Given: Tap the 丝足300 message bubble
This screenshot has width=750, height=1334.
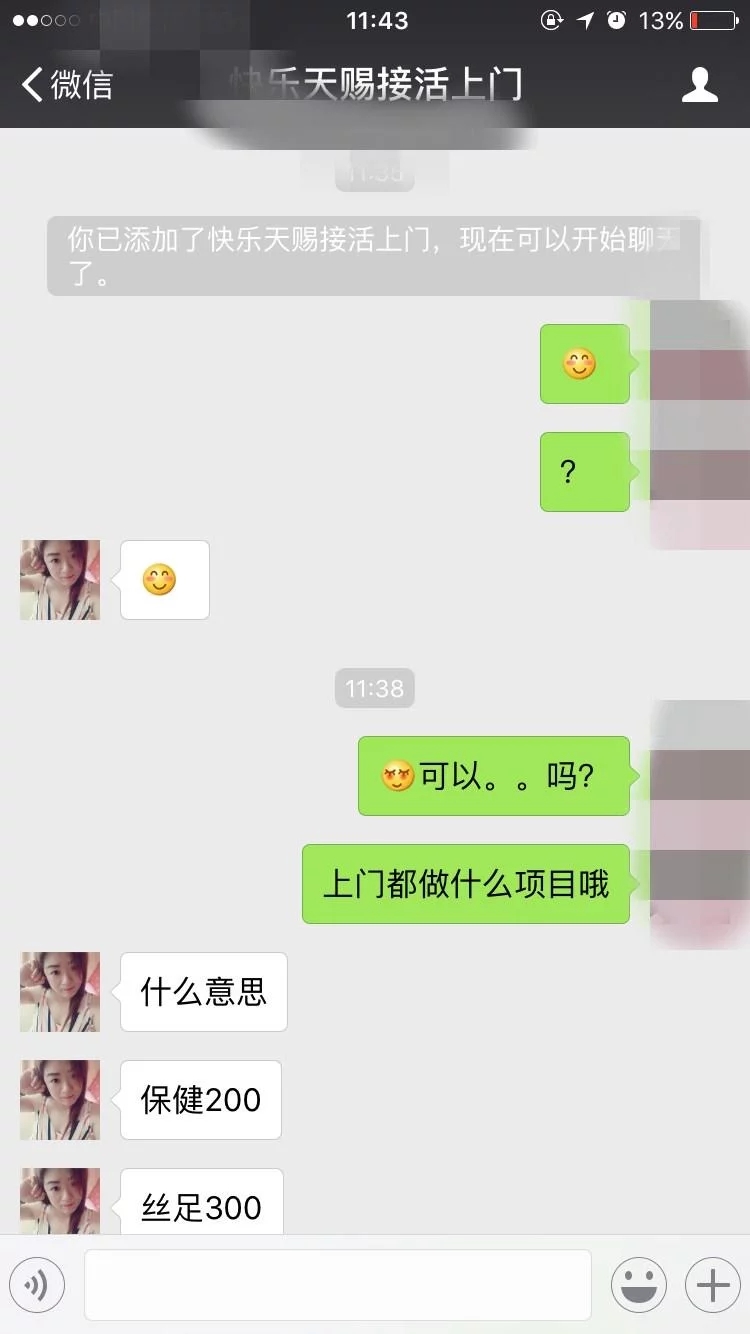Looking at the screenshot, I should [x=200, y=1207].
